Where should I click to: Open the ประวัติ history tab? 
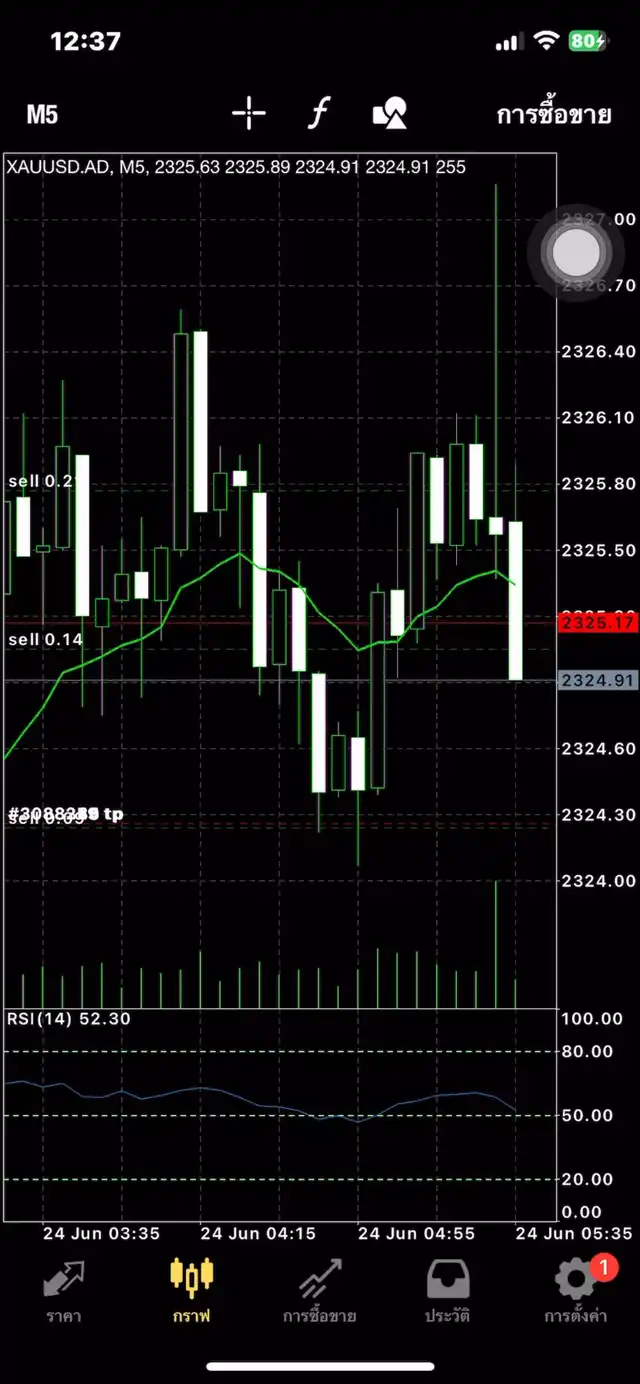(448, 1292)
